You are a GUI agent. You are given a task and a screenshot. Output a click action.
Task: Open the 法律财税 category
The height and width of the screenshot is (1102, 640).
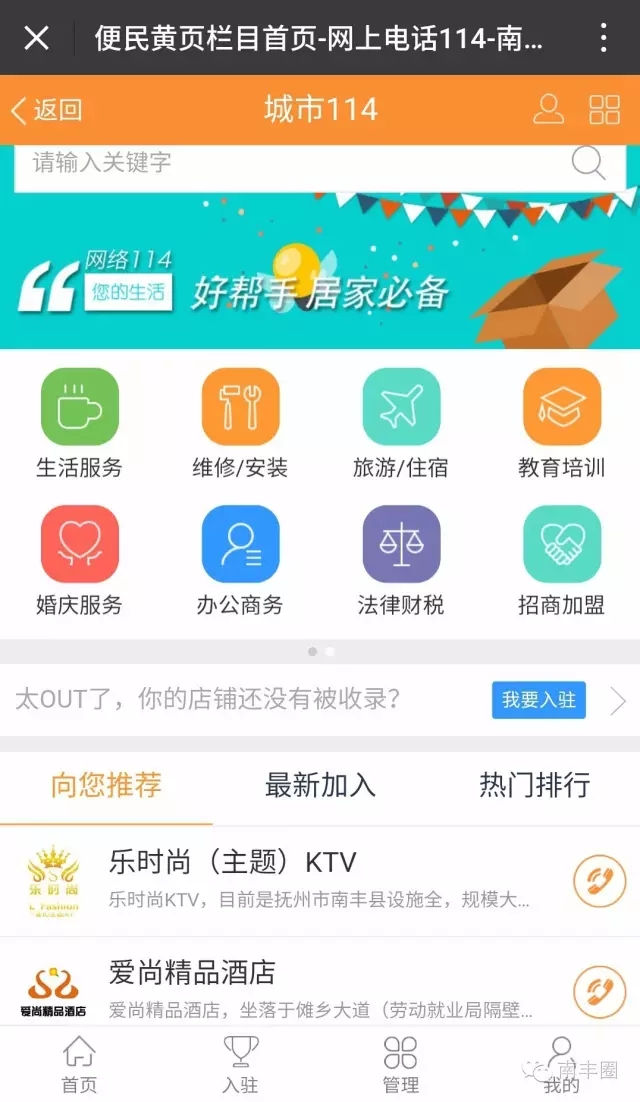point(400,561)
